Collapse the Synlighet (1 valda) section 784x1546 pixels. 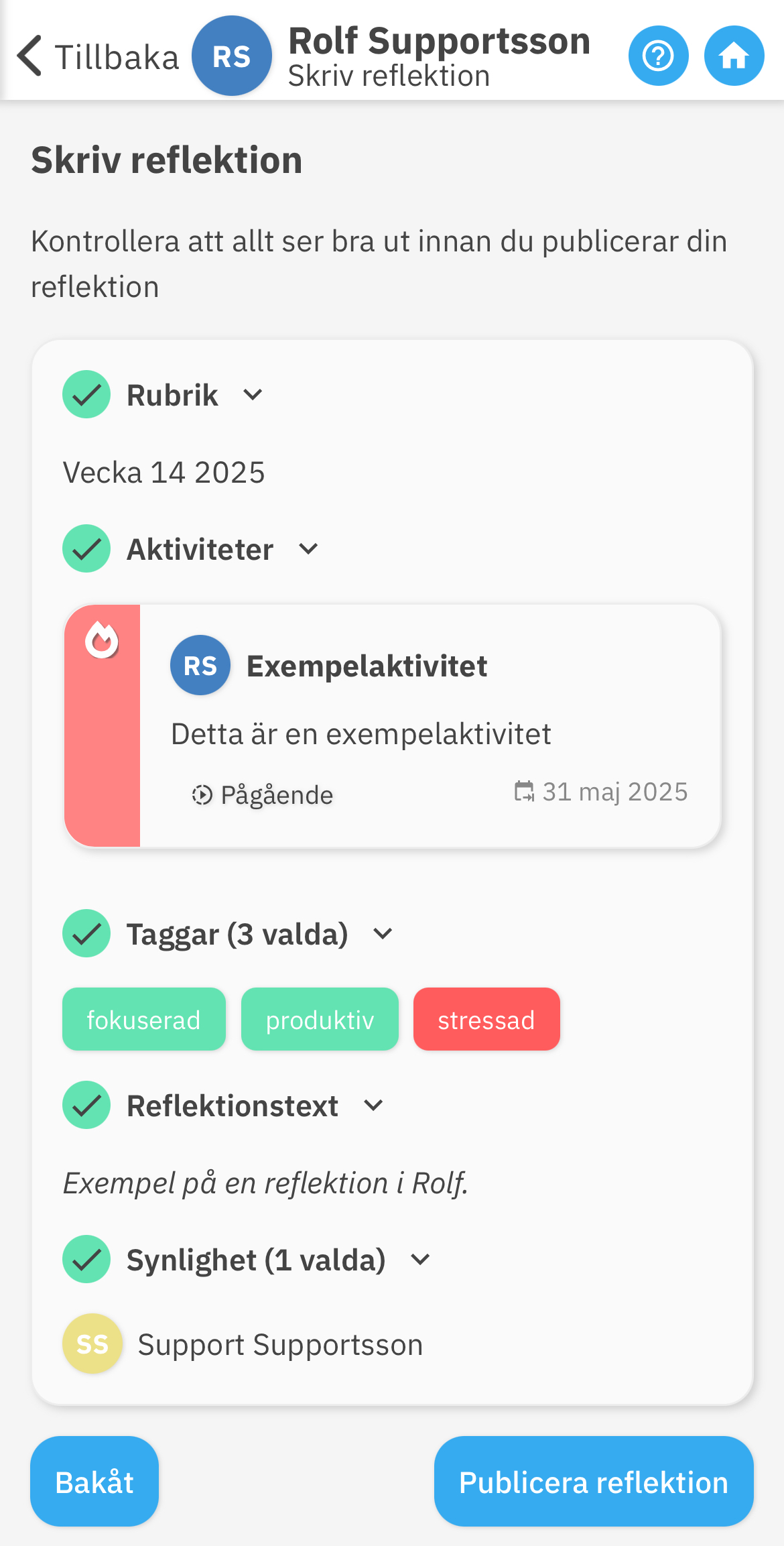click(x=420, y=1259)
